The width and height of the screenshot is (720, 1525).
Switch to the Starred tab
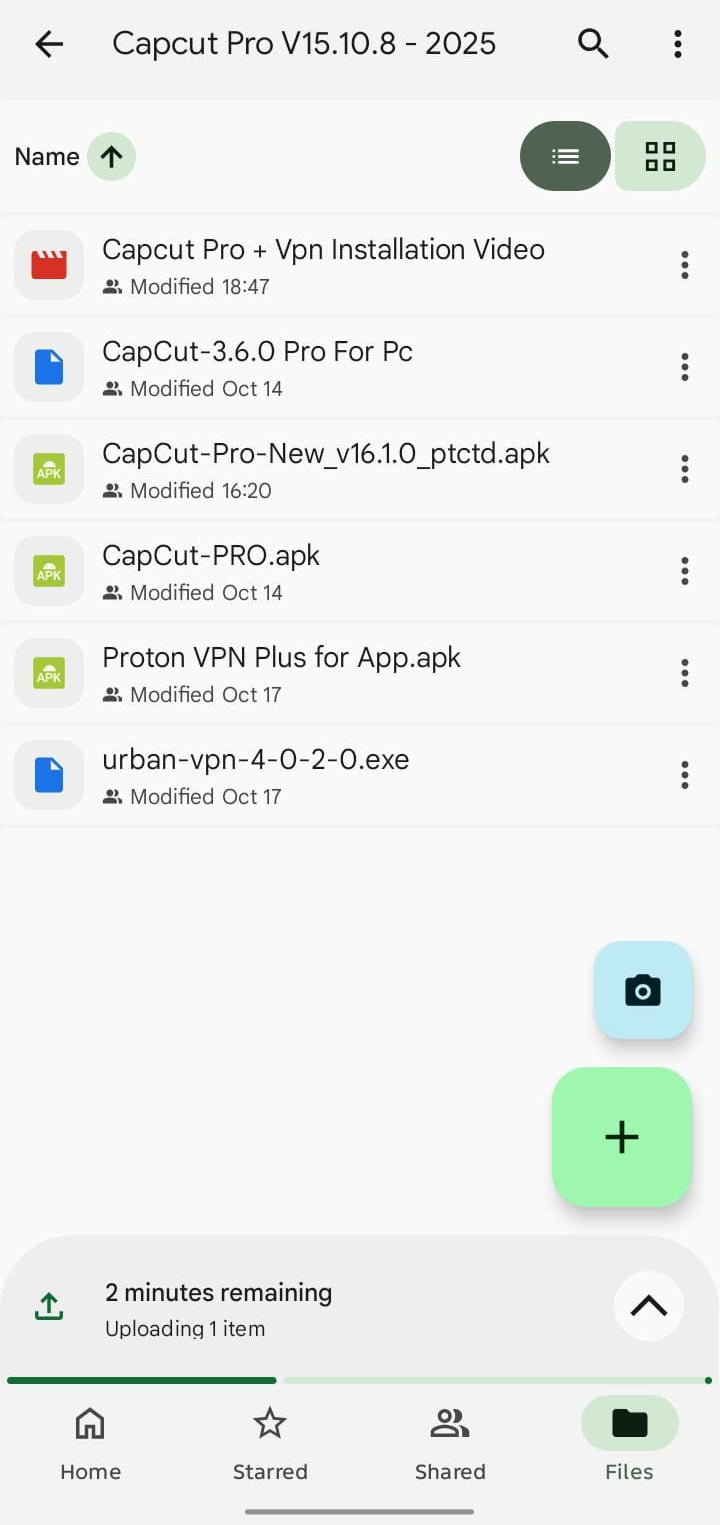[270, 1442]
